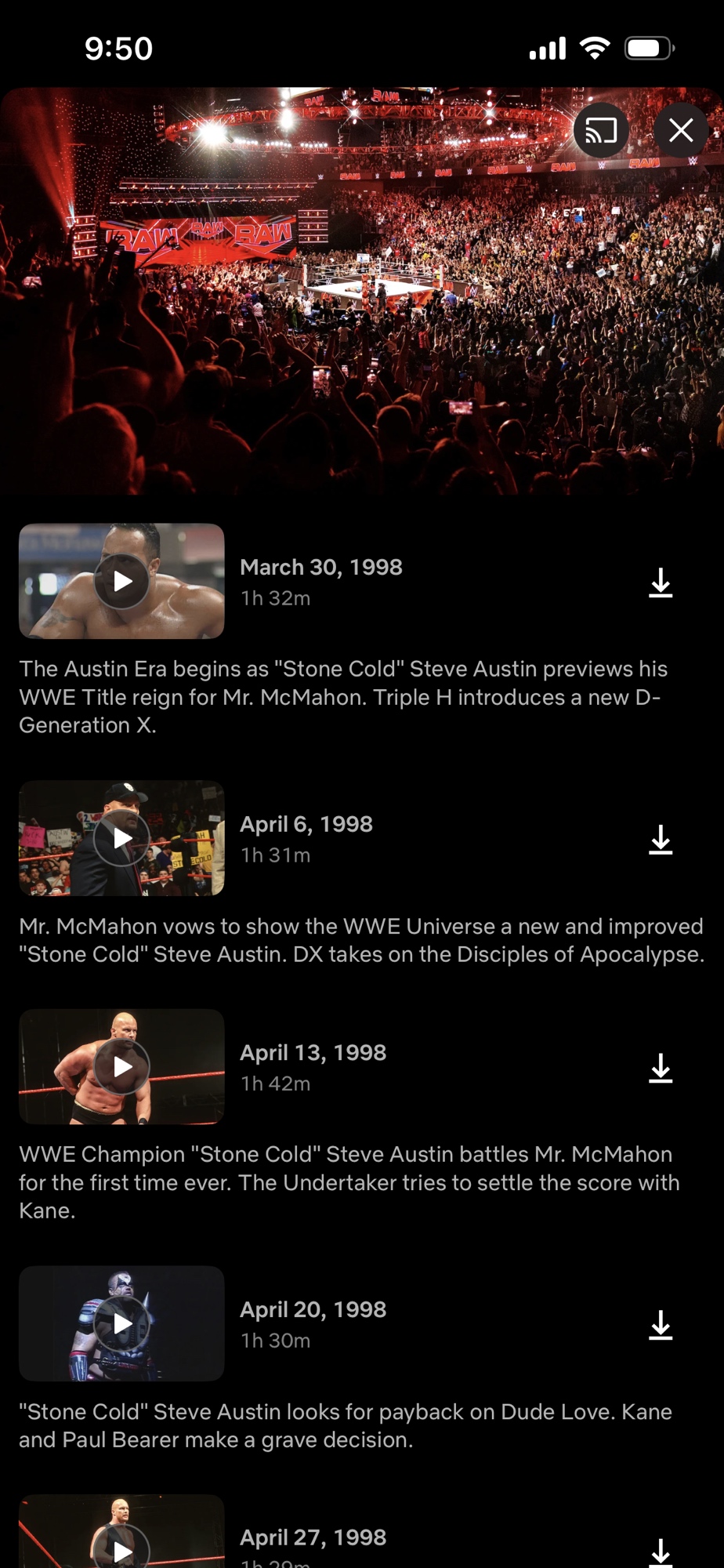Cast video to a nearby device

click(601, 131)
